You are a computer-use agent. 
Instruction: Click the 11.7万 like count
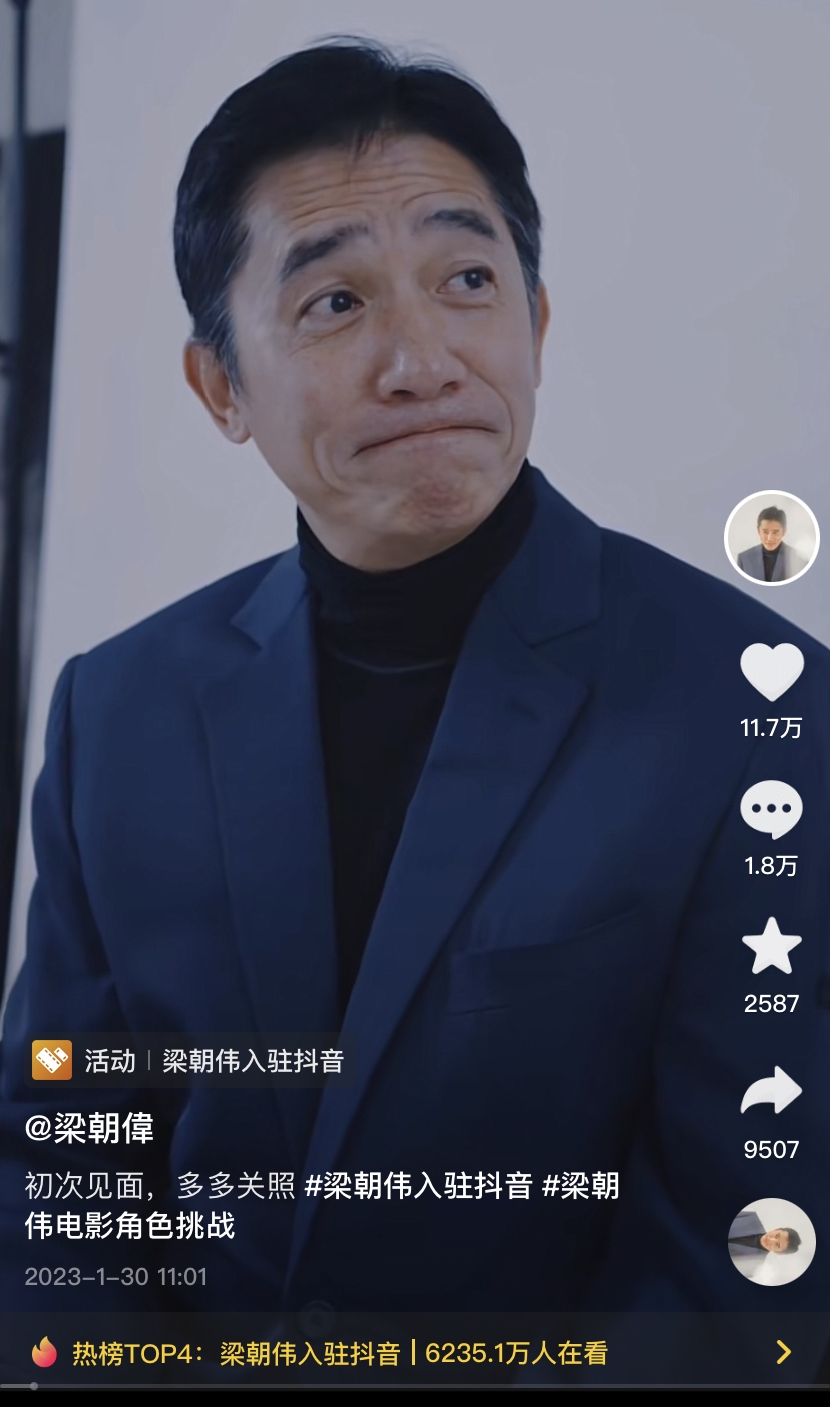click(x=771, y=729)
